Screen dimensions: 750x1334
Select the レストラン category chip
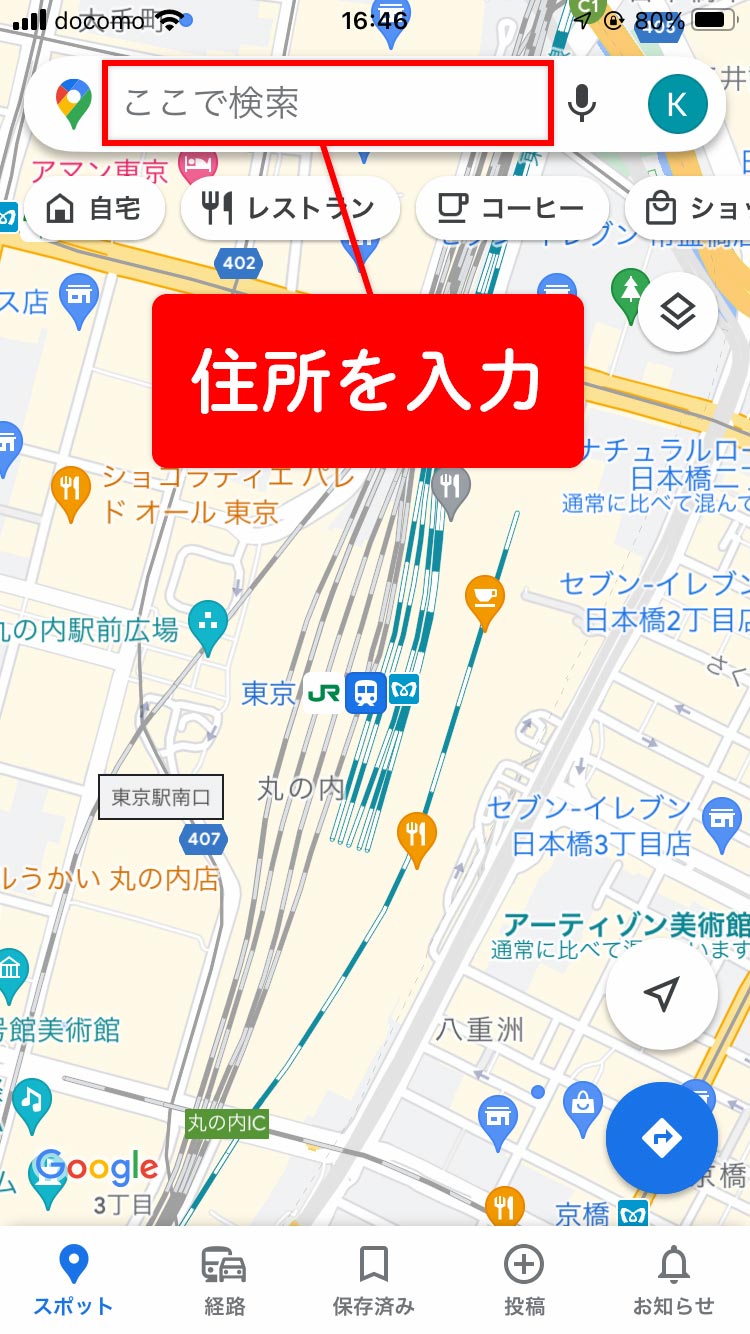click(x=289, y=208)
